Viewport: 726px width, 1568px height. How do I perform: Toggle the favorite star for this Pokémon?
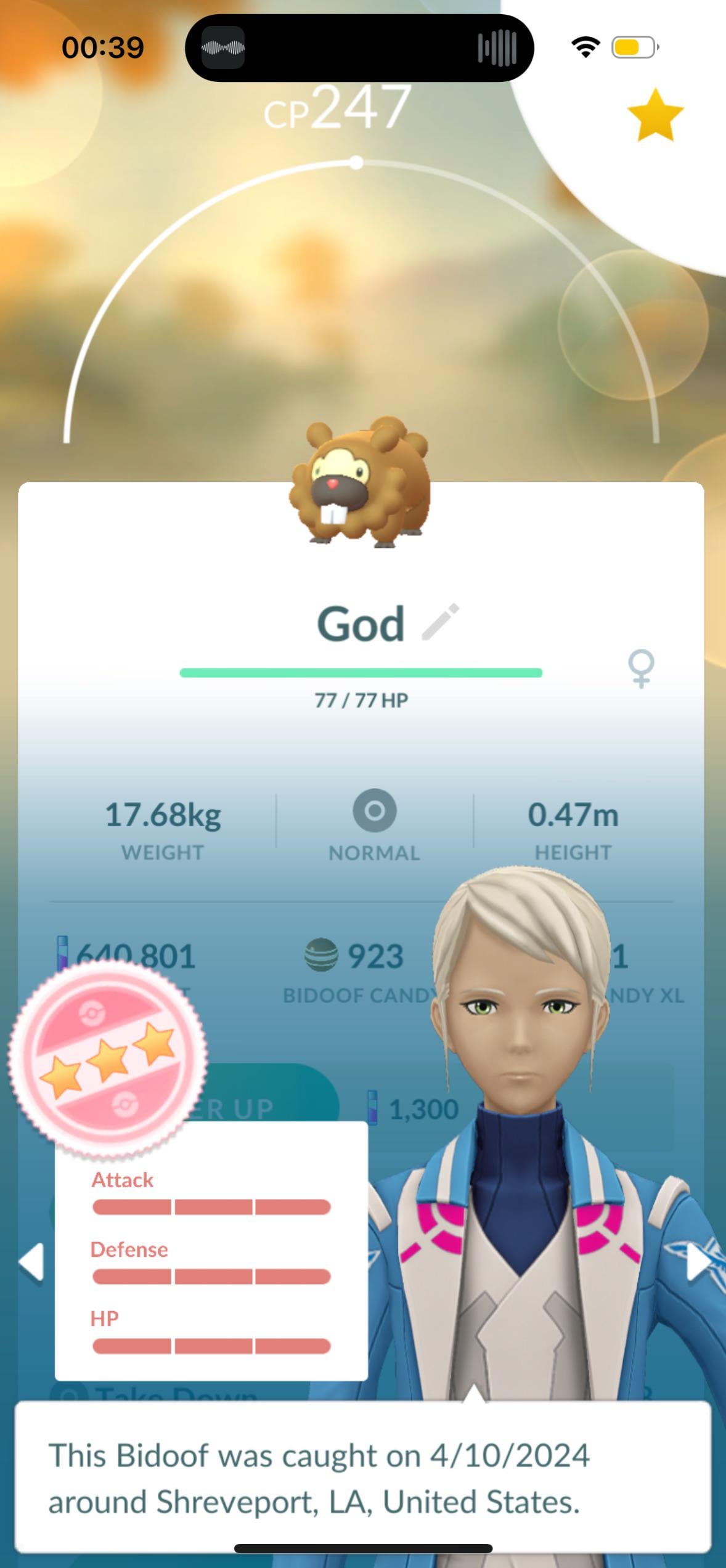[655, 115]
